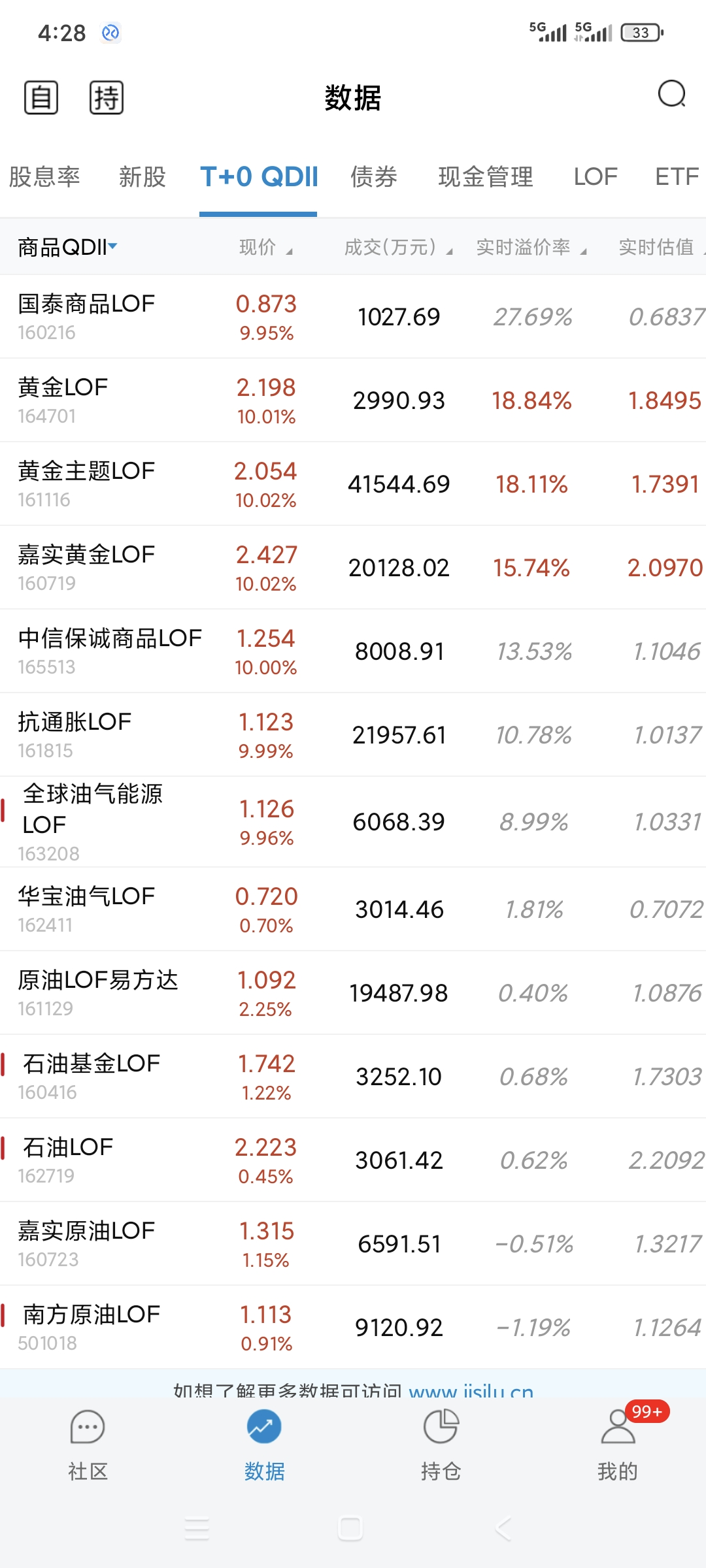This screenshot has width=706, height=1568.
Task: Switch to the 债券 tab
Action: pos(374,177)
